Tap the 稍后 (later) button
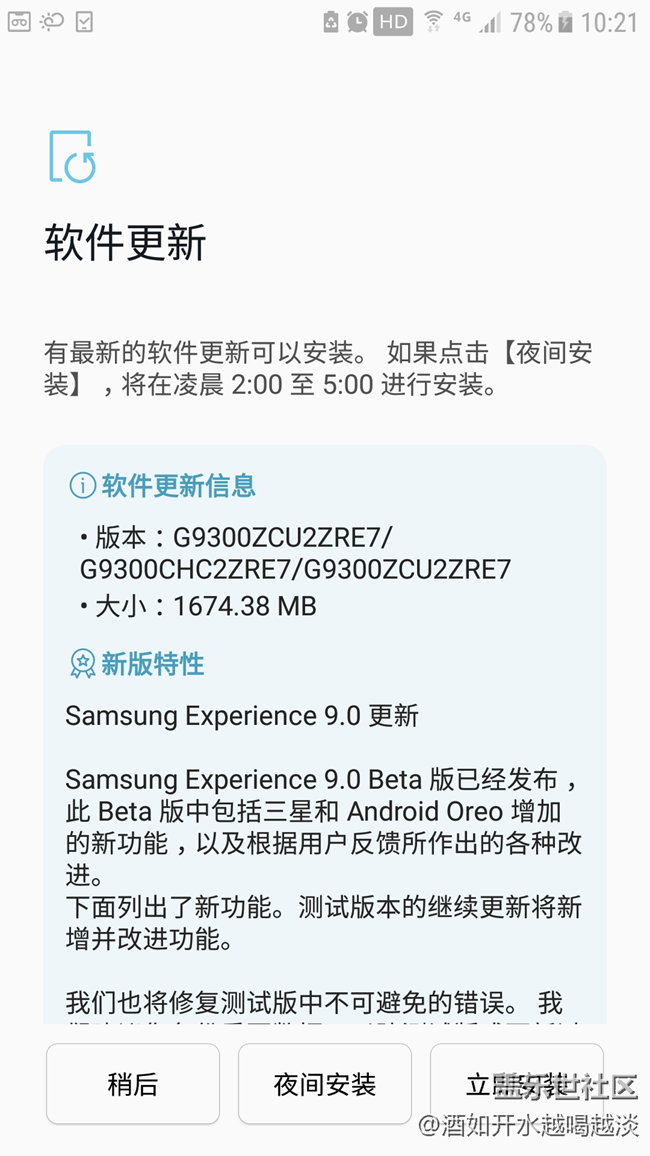 [x=133, y=1084]
